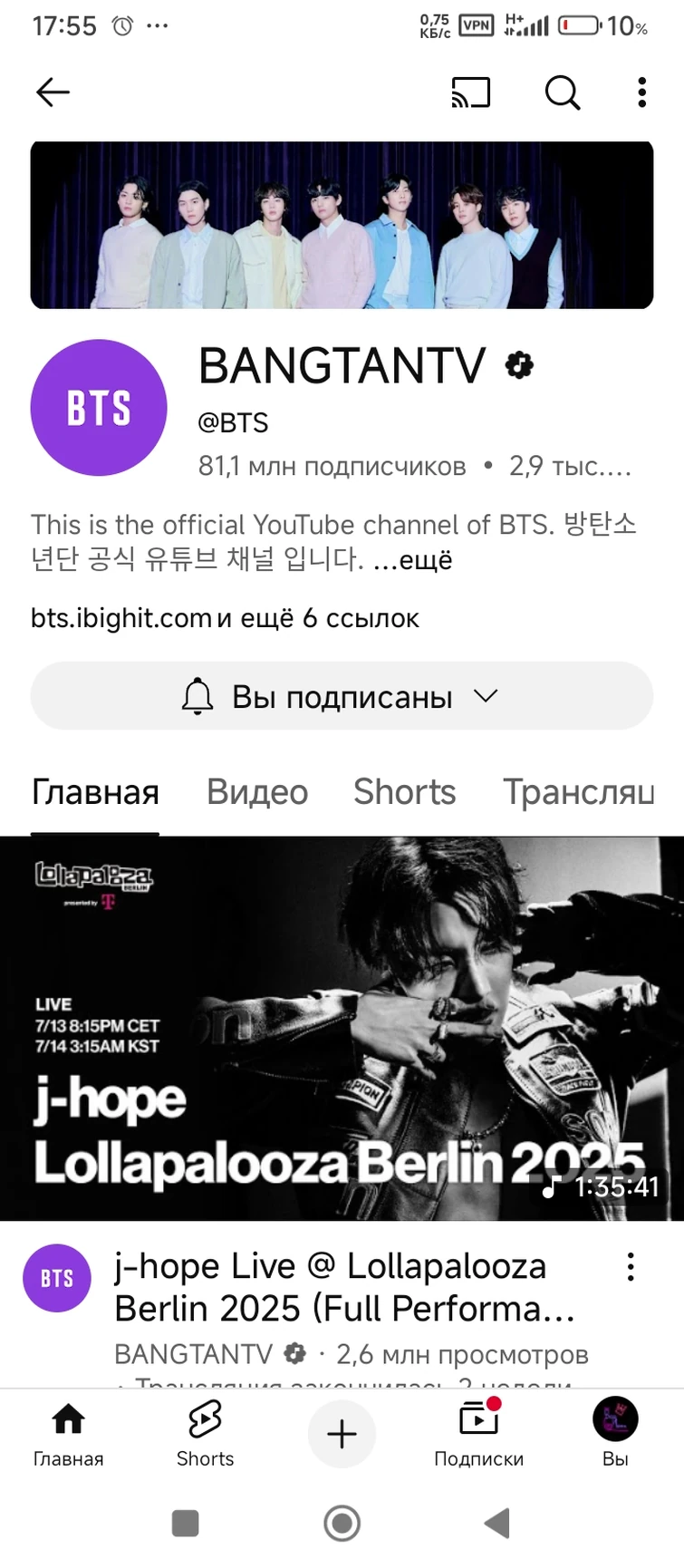
Task: Switch to the «Видео» tab
Action: pyautogui.click(x=257, y=792)
